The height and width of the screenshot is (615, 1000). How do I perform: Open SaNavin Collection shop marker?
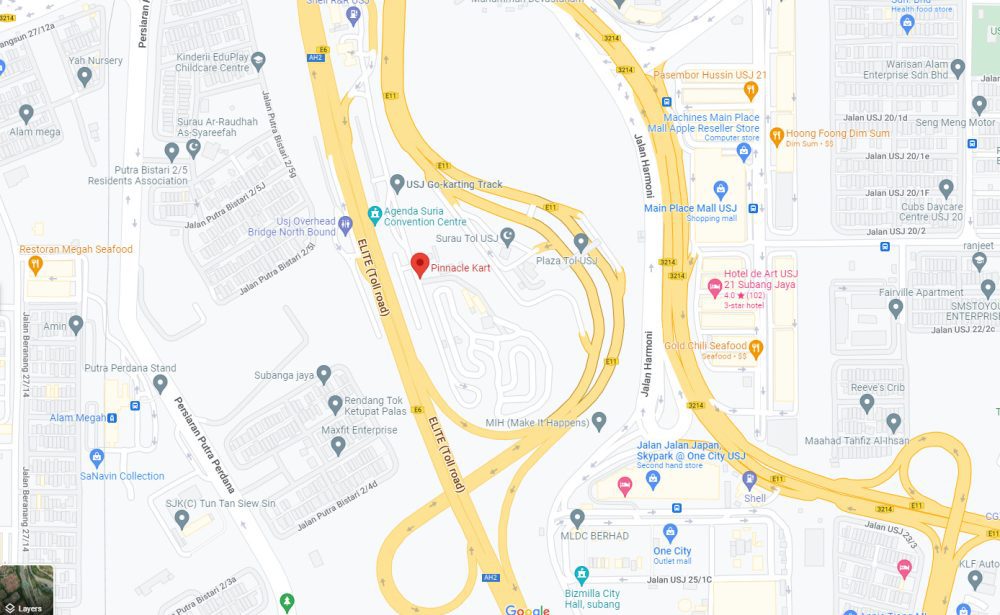[x=97, y=458]
